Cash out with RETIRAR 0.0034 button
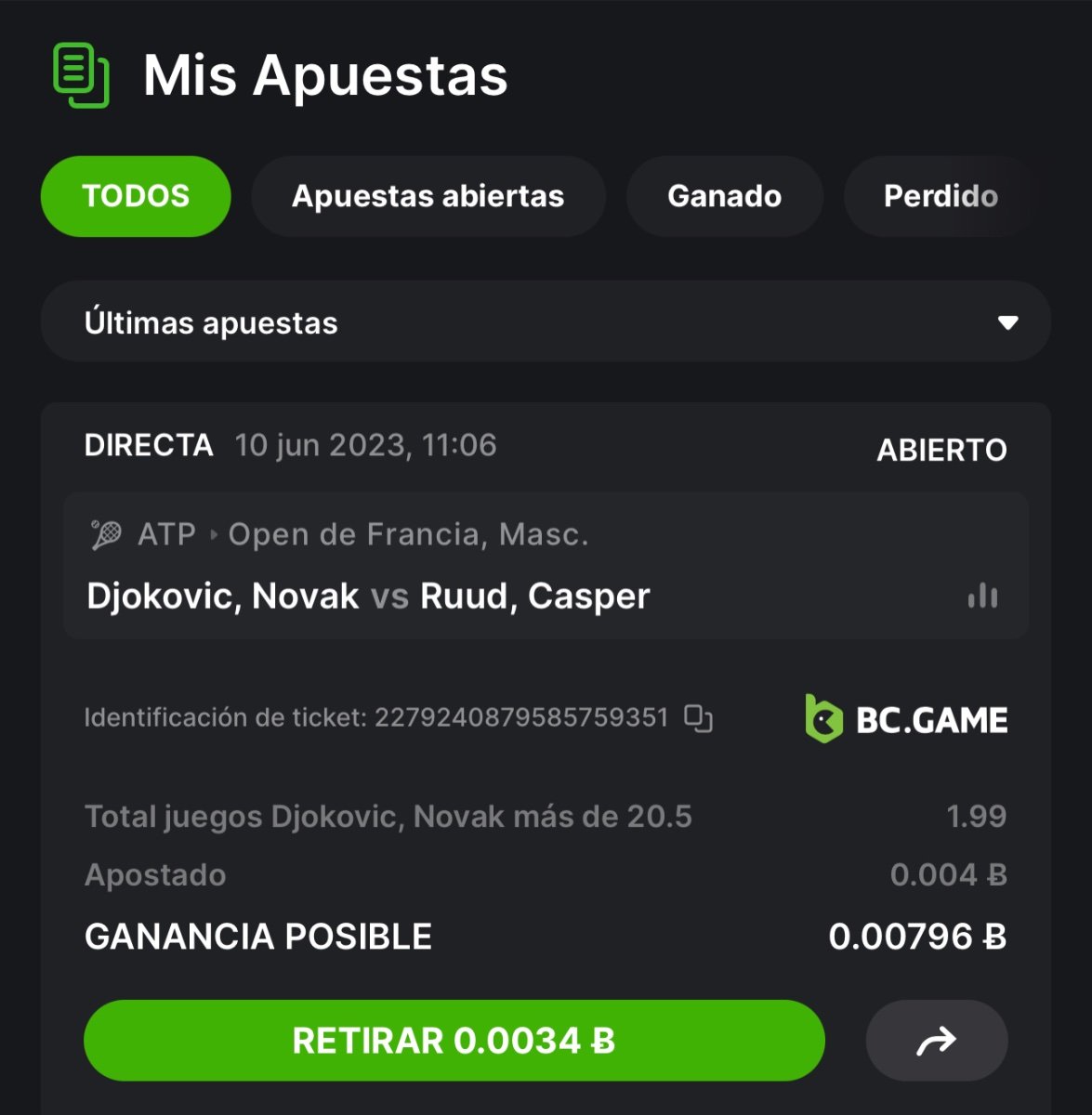The width and height of the screenshot is (1092, 1115). [x=454, y=1041]
